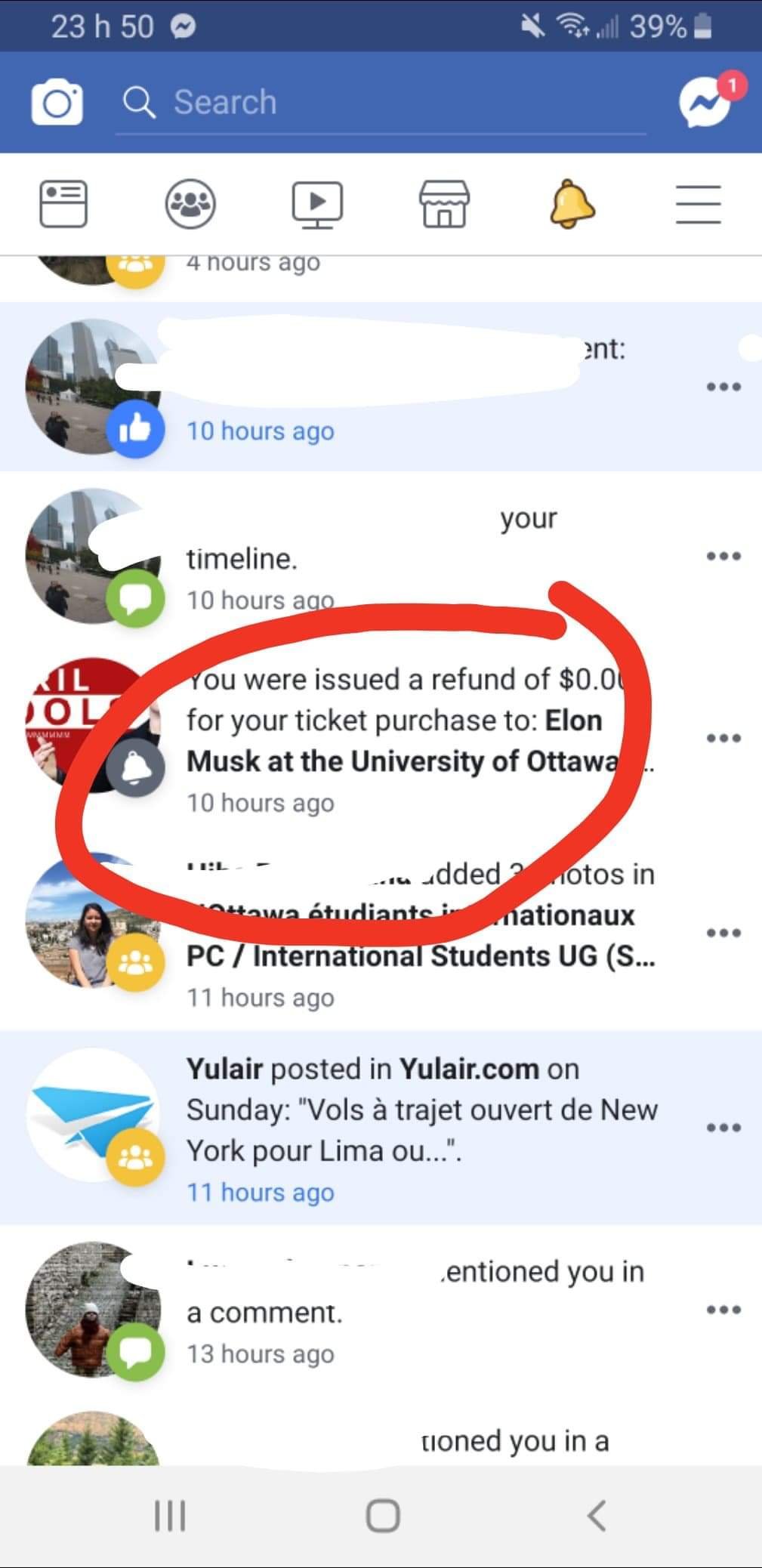The width and height of the screenshot is (762, 1568).
Task: Open the hamburger menu tab
Action: (x=699, y=204)
